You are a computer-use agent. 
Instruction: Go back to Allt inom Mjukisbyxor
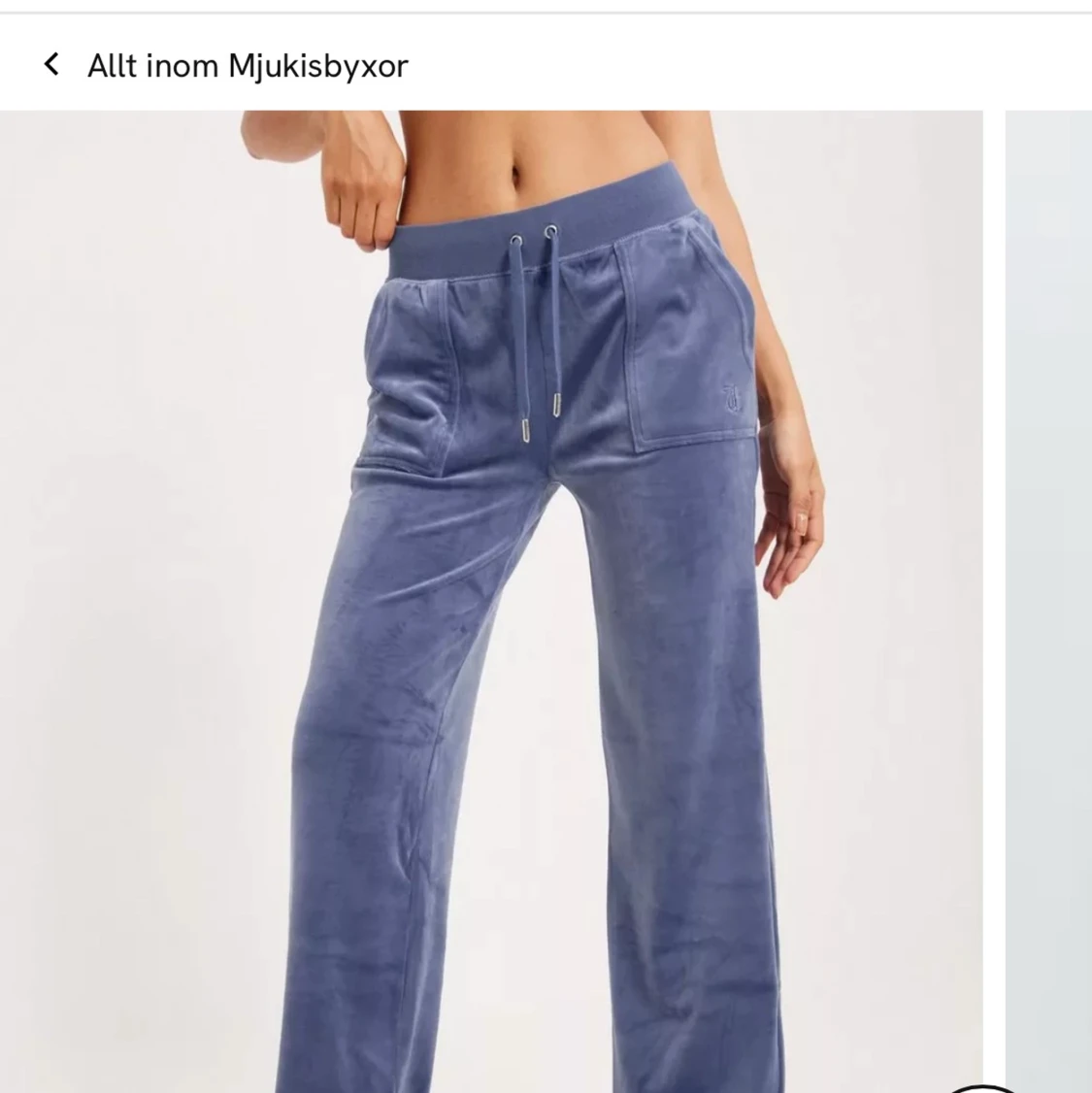(x=52, y=65)
